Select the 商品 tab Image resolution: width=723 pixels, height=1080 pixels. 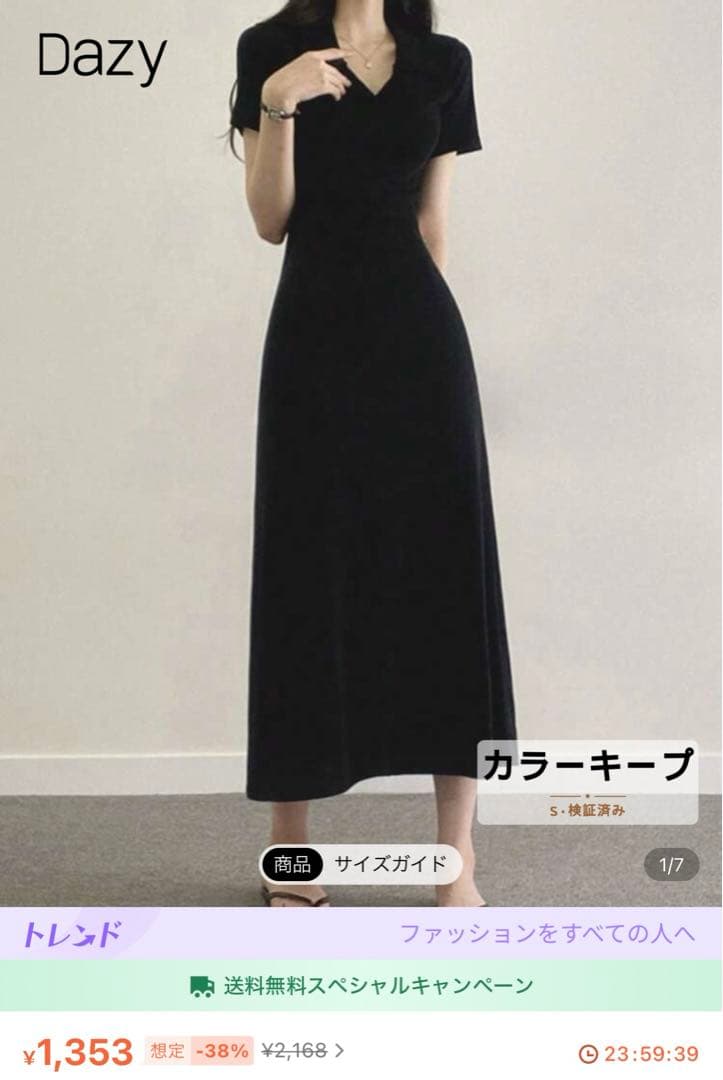[x=292, y=864]
